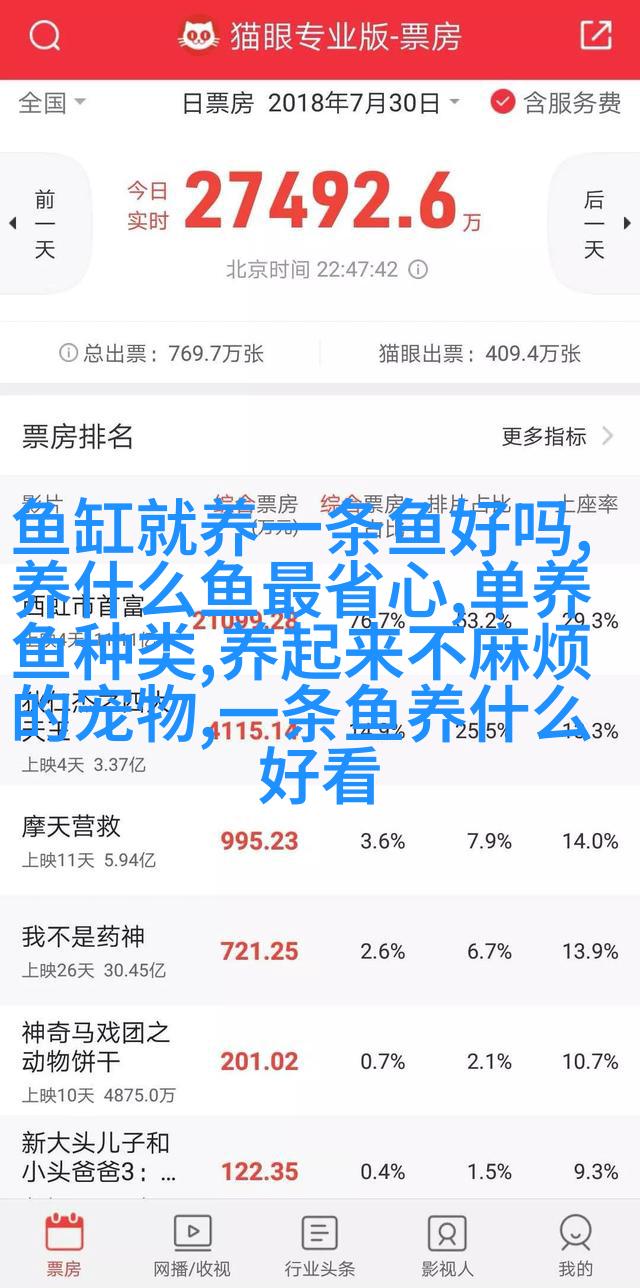Switch to the 网播/收视 tab
This screenshot has height=1288, width=640.
point(192,1244)
